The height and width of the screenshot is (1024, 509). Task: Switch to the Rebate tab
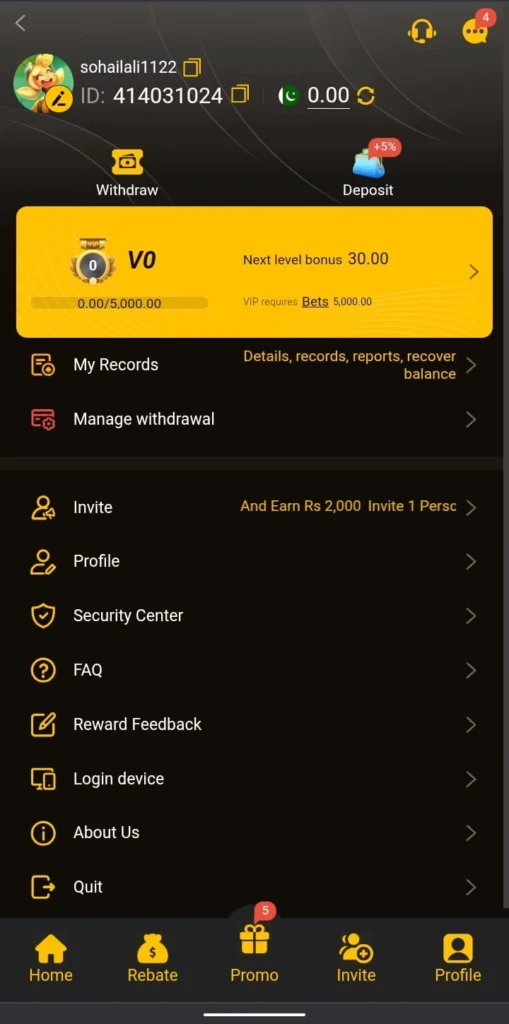coord(152,959)
